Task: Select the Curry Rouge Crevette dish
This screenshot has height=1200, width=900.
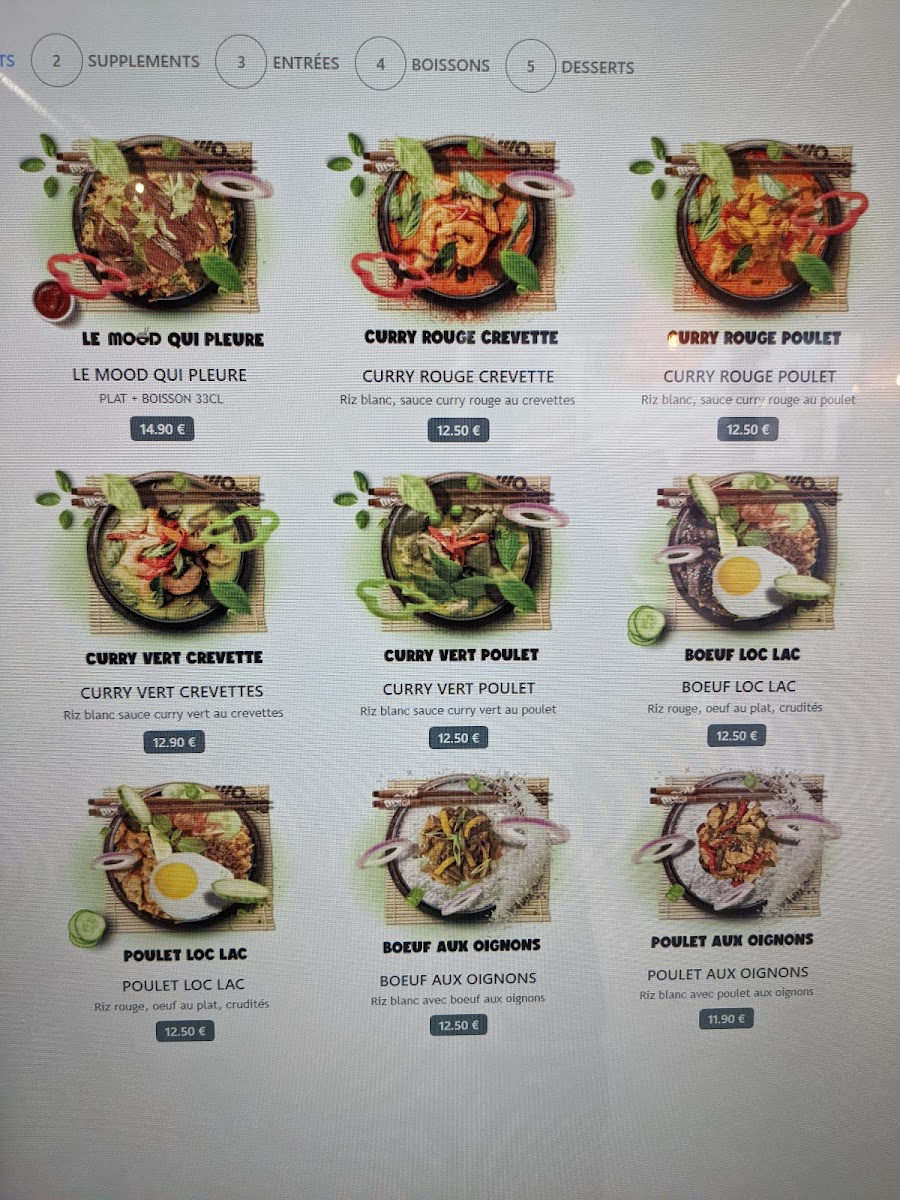Action: [x=458, y=285]
